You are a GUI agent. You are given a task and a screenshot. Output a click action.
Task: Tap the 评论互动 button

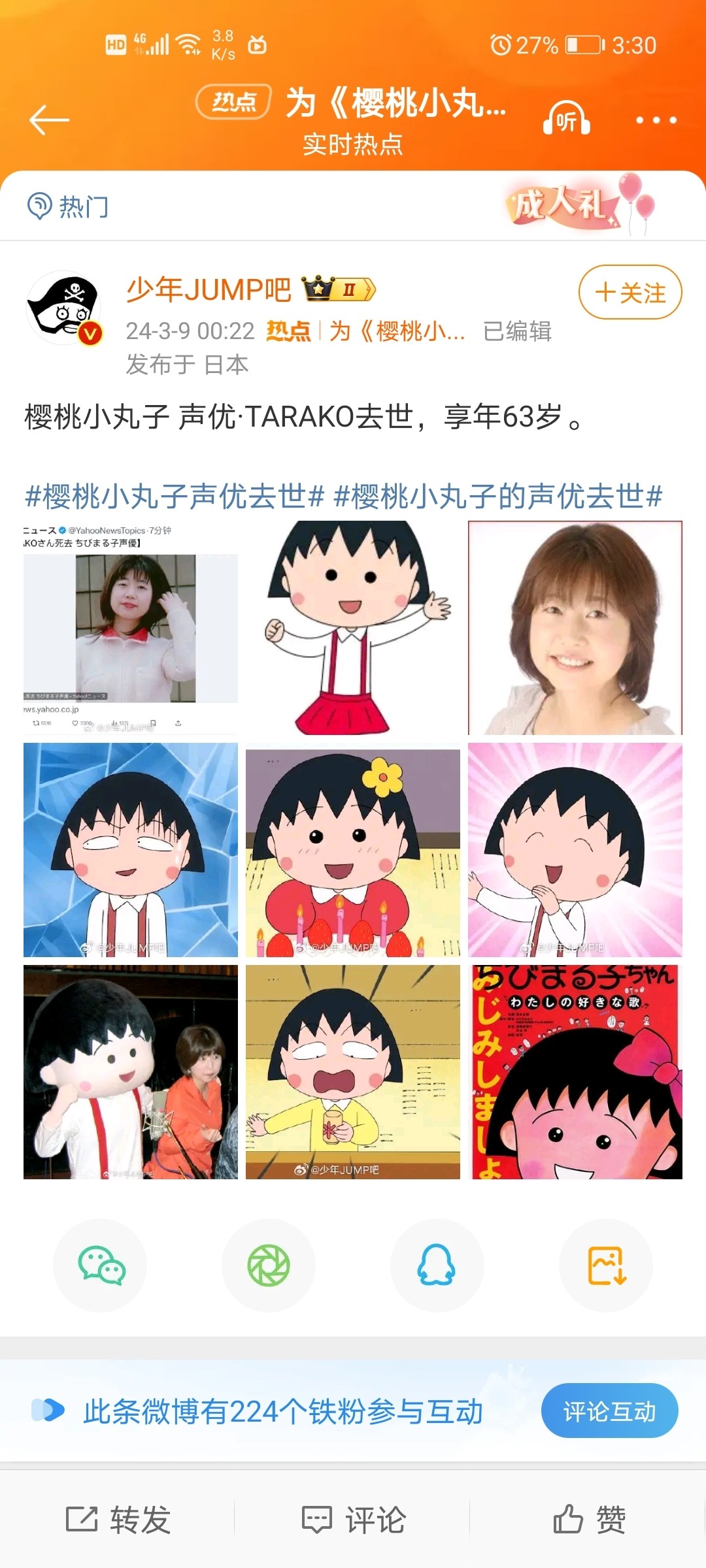[x=609, y=1411]
